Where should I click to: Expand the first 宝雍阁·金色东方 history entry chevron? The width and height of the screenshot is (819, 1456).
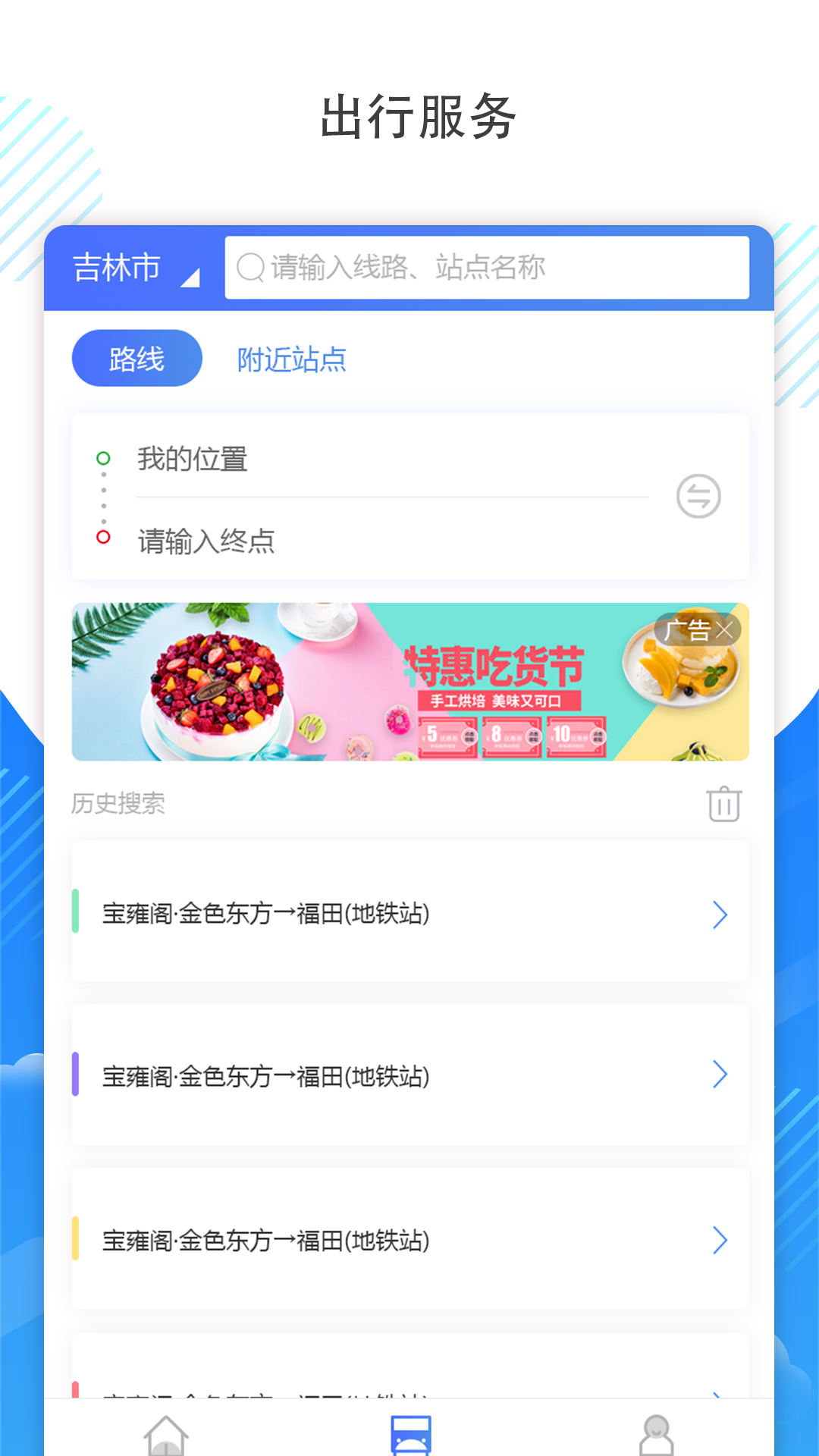coord(720,915)
